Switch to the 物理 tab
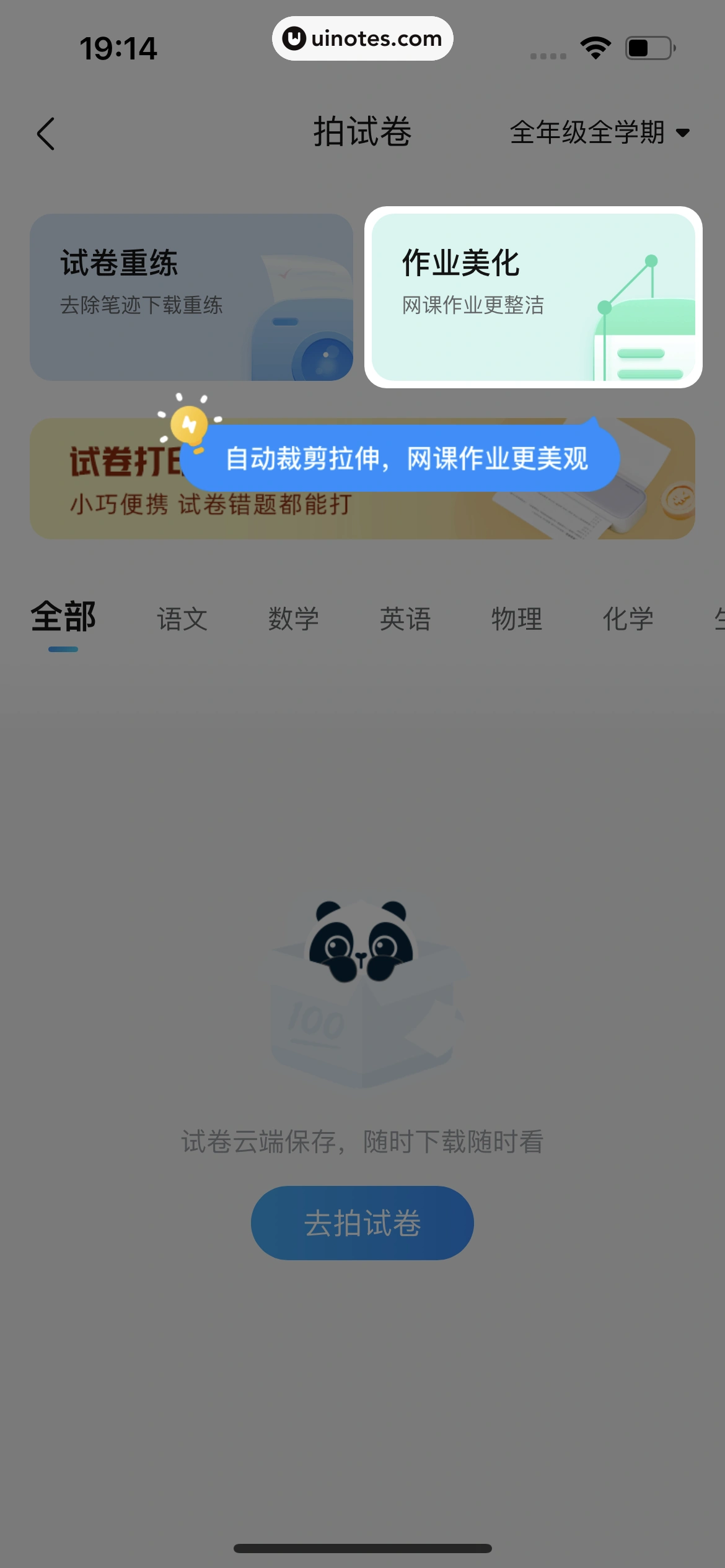Image resolution: width=725 pixels, height=1568 pixels. (x=517, y=619)
